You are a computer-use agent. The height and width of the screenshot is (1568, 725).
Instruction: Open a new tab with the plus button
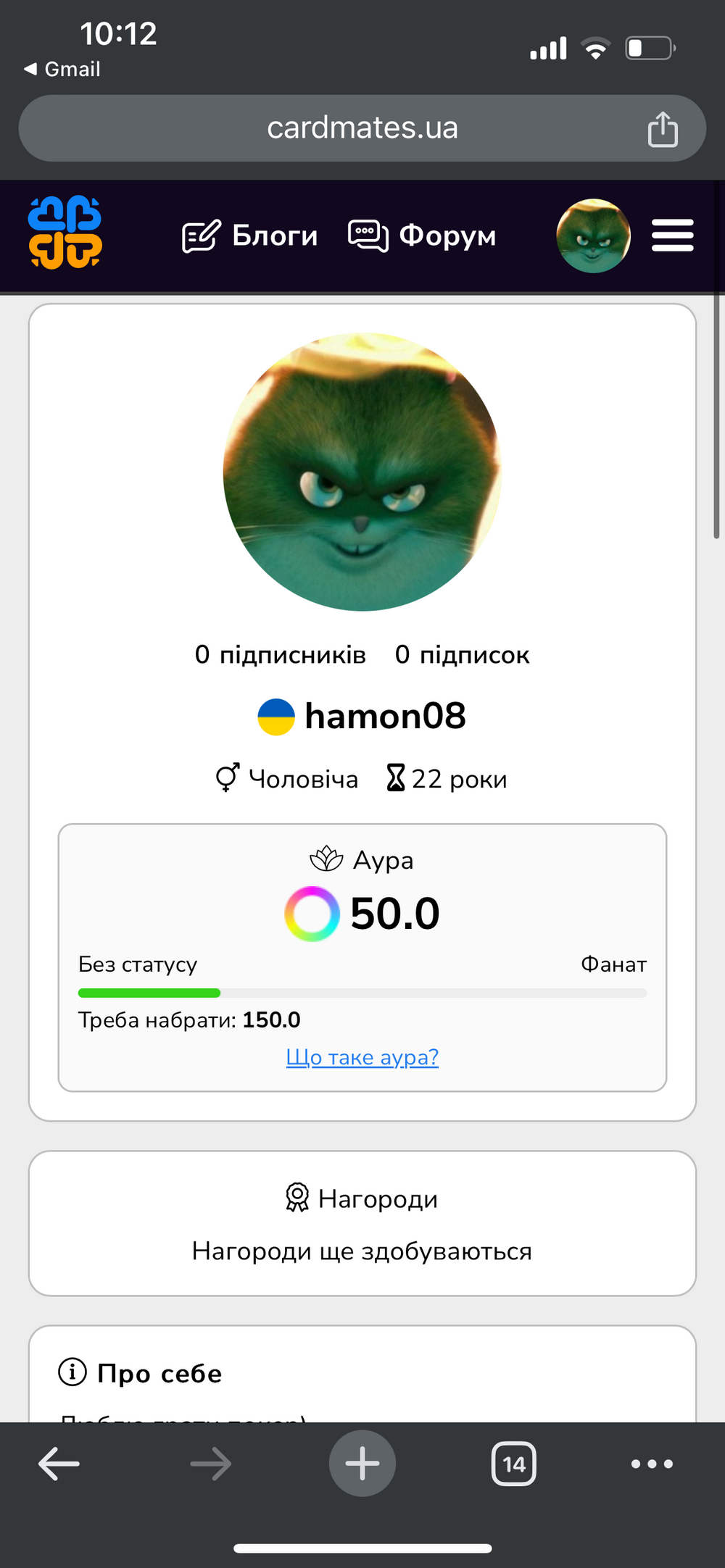pos(362,1464)
